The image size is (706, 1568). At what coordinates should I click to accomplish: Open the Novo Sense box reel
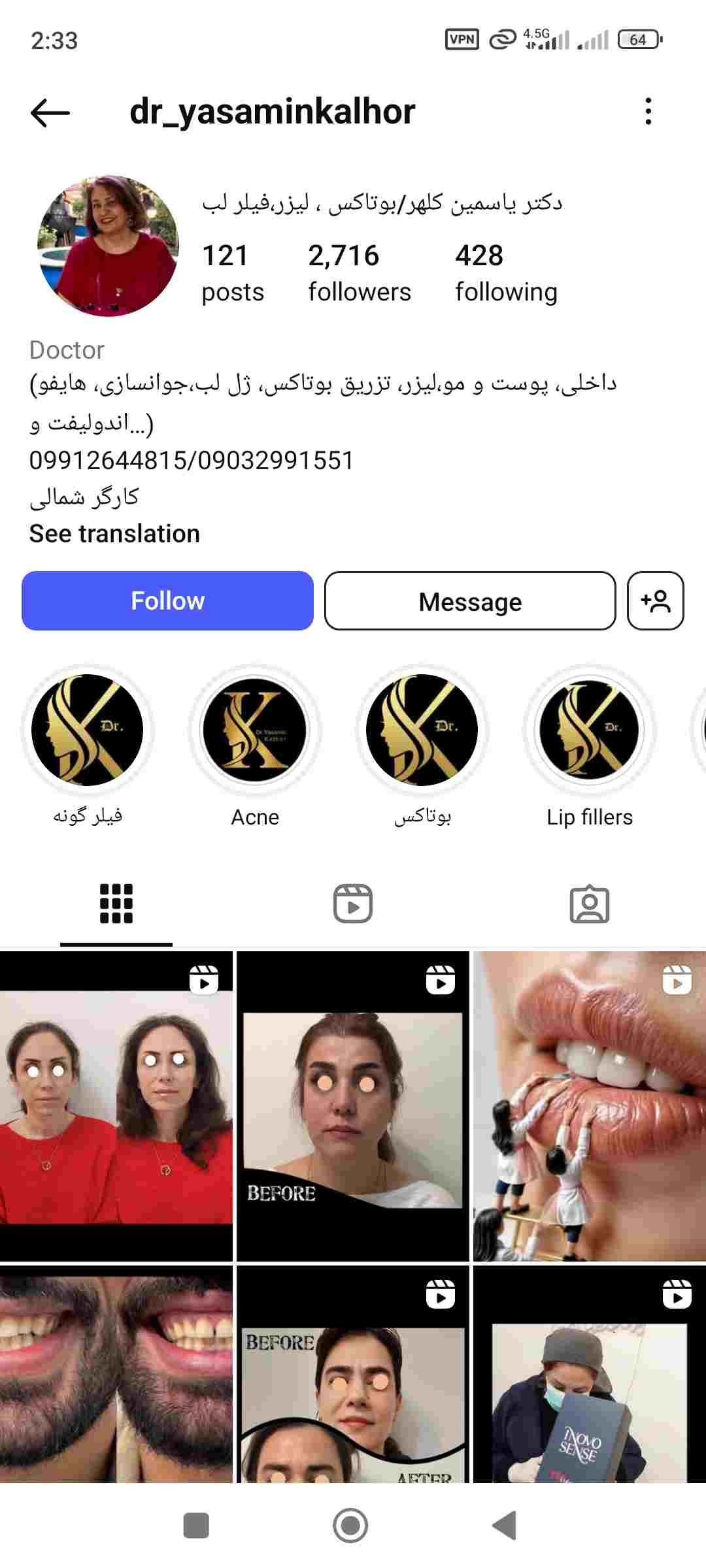tap(590, 1374)
